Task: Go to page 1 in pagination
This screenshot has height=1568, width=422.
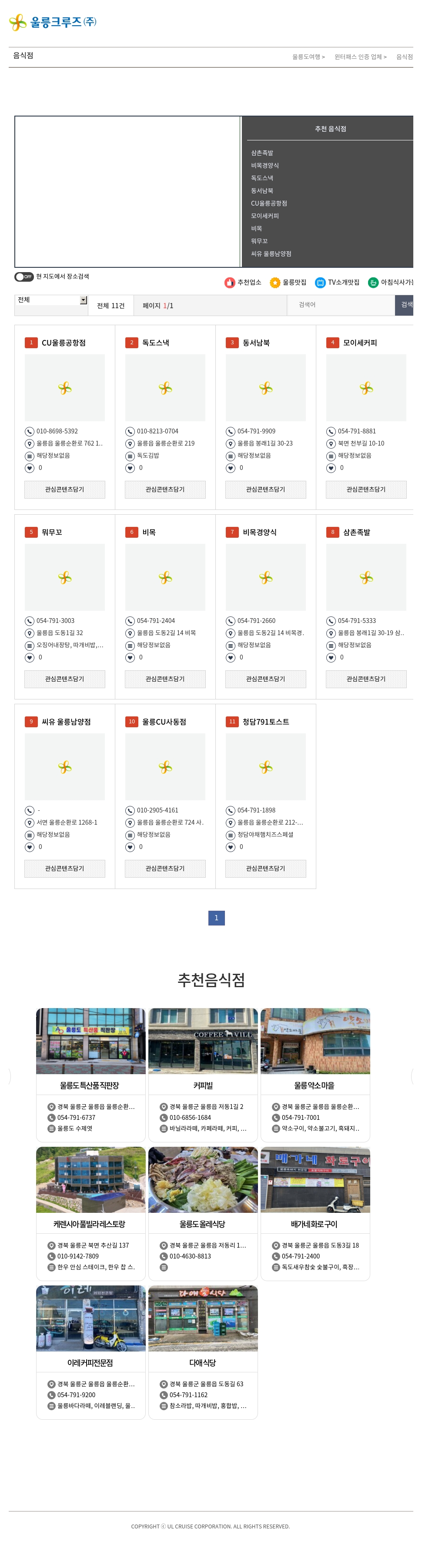Action: [x=216, y=918]
